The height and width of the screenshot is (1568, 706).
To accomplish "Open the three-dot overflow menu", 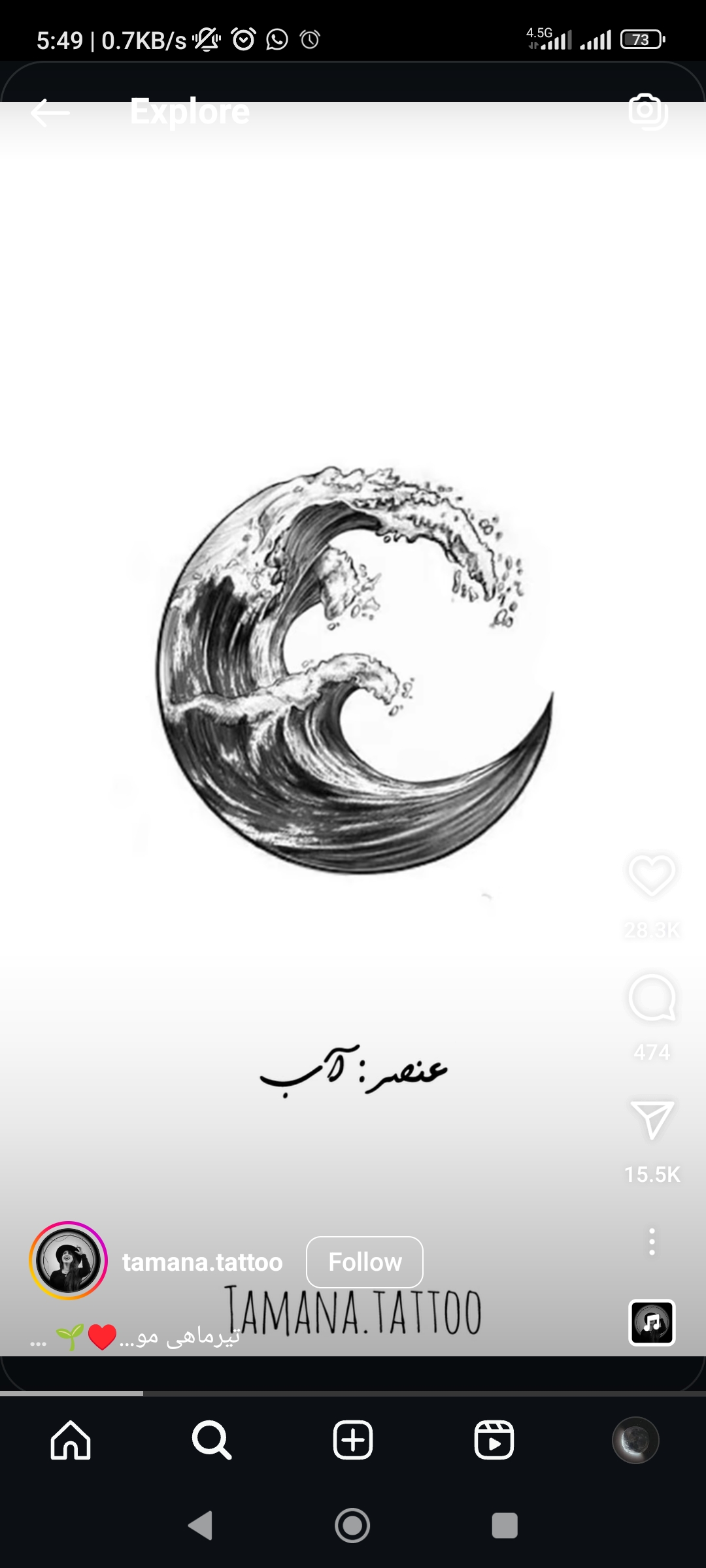I will tap(651, 1242).
